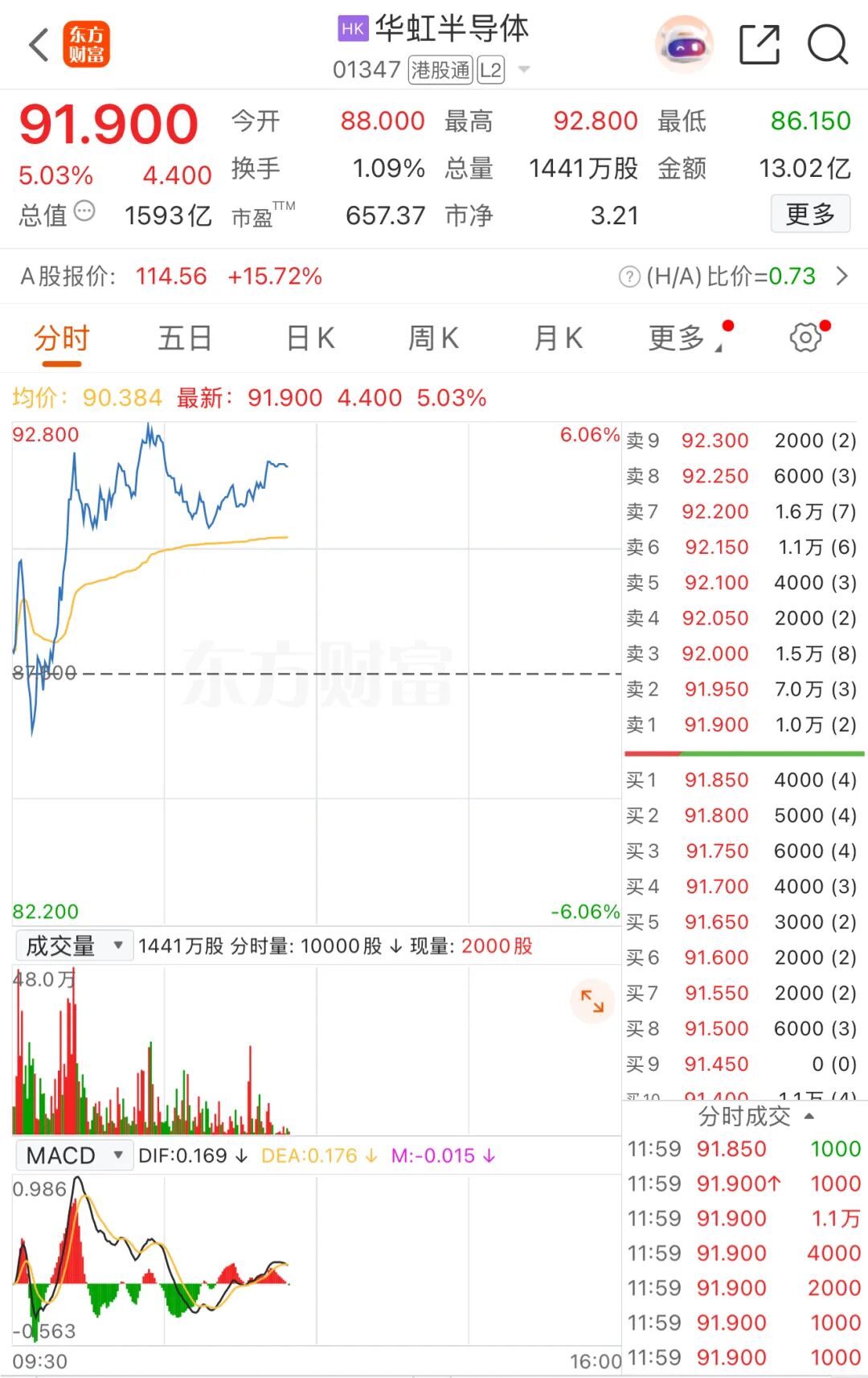Expand chart to full screen
868x1378 pixels.
[592, 1001]
